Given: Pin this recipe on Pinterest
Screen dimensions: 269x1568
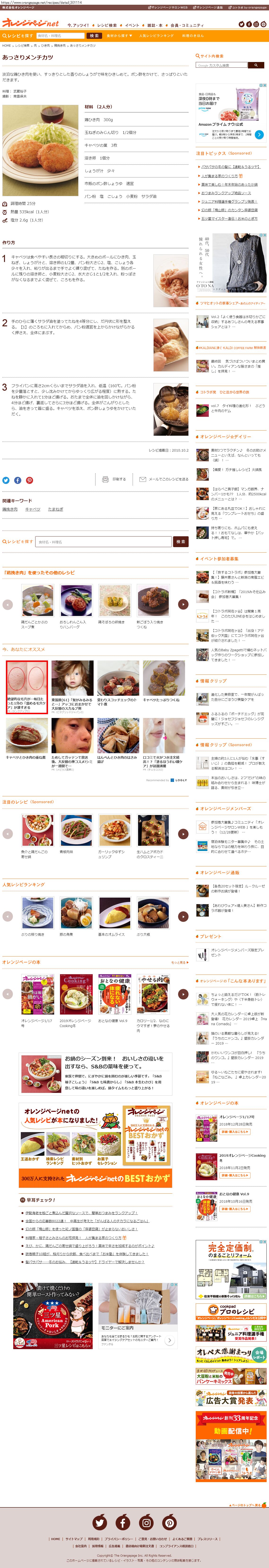Looking at the screenshot, I should coord(29,480).
